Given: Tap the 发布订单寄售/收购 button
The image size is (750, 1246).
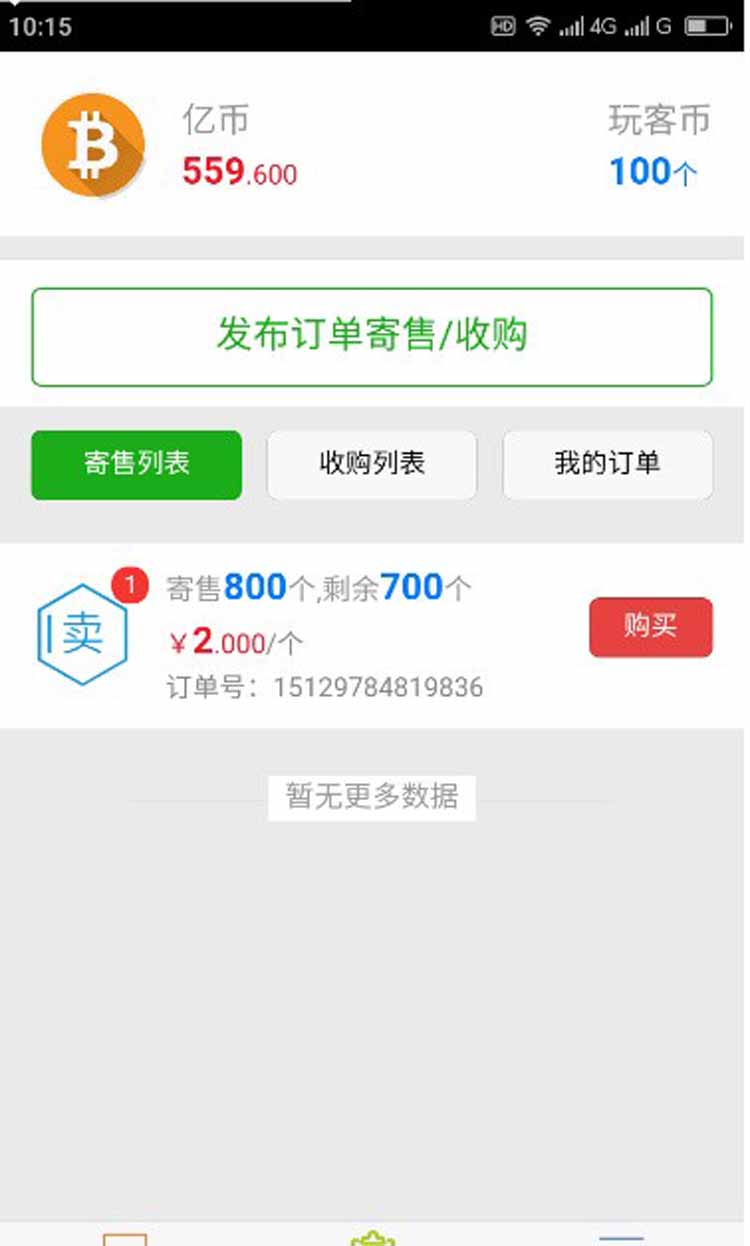Looking at the screenshot, I should pyautogui.click(x=372, y=337).
